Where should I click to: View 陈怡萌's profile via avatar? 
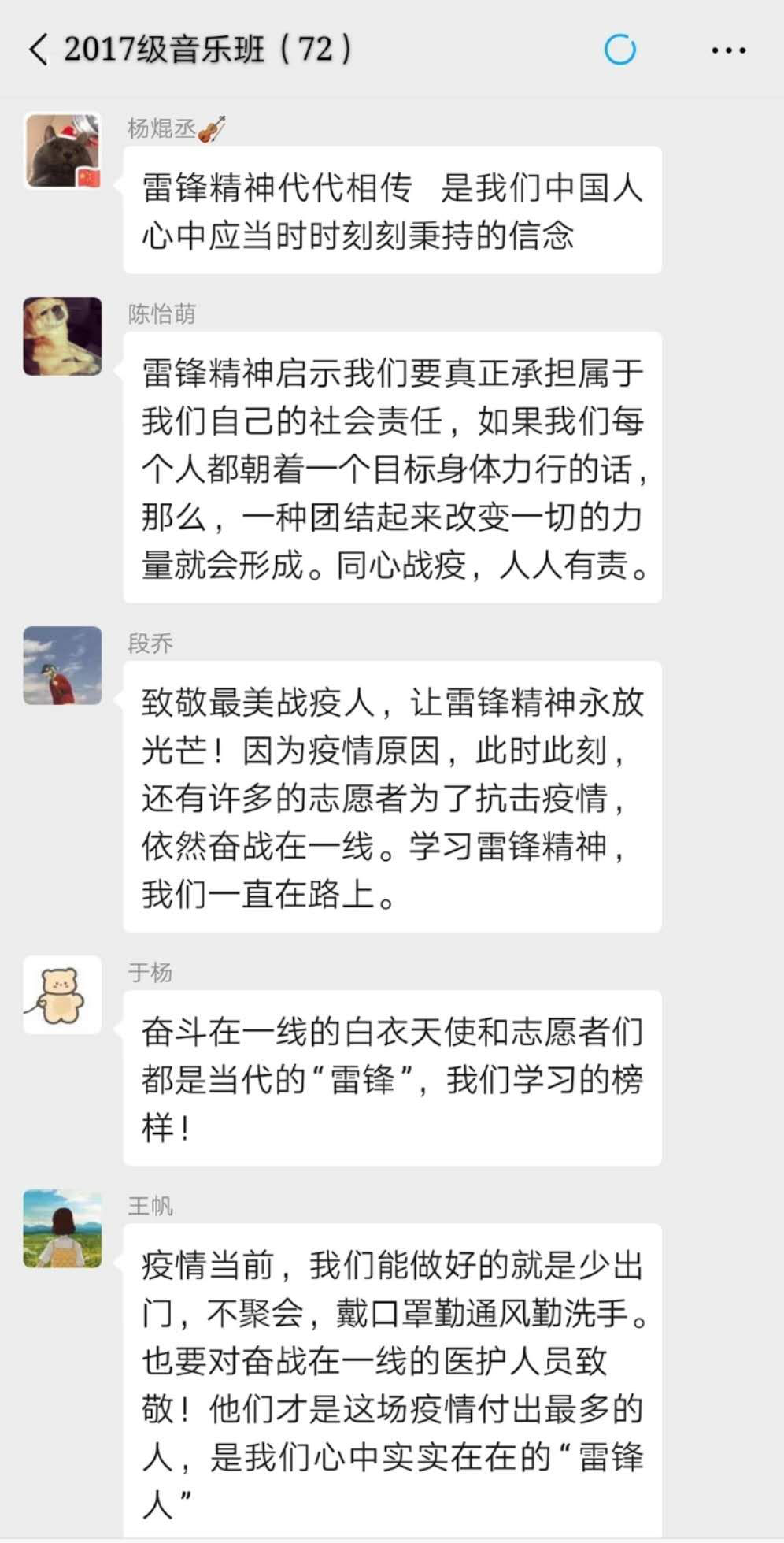(x=63, y=336)
